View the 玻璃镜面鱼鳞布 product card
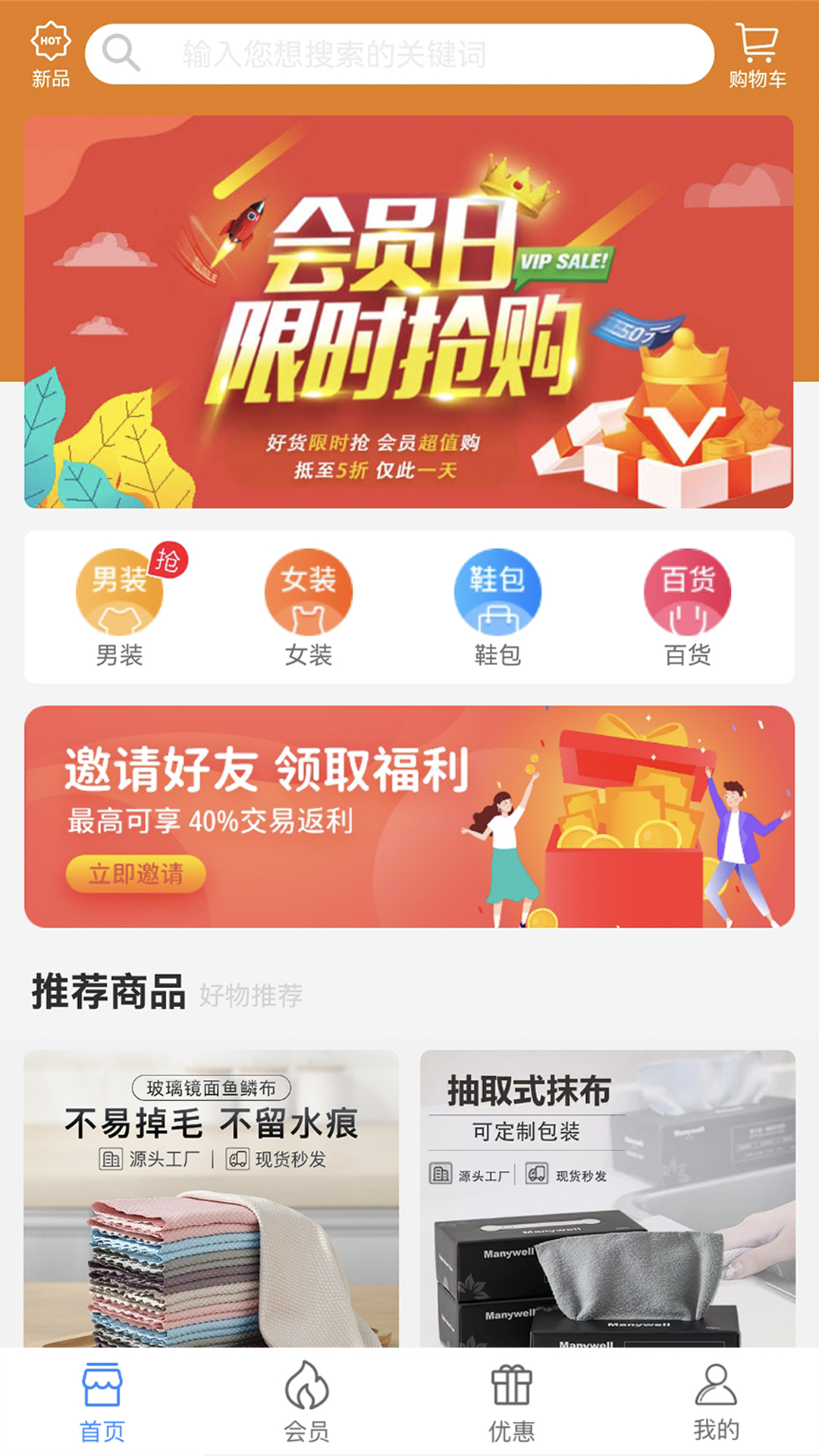 coord(211,1198)
